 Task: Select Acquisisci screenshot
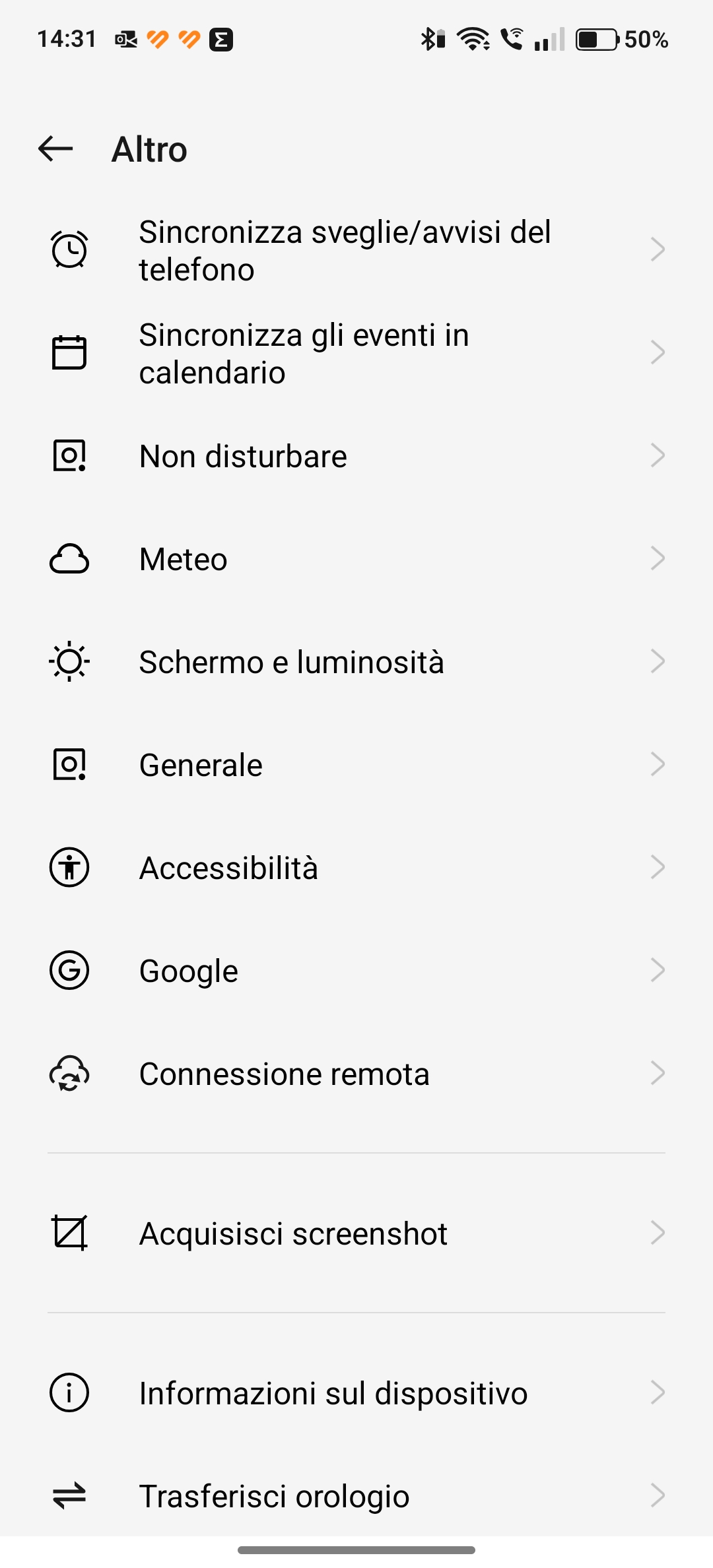pyautogui.click(x=356, y=1233)
